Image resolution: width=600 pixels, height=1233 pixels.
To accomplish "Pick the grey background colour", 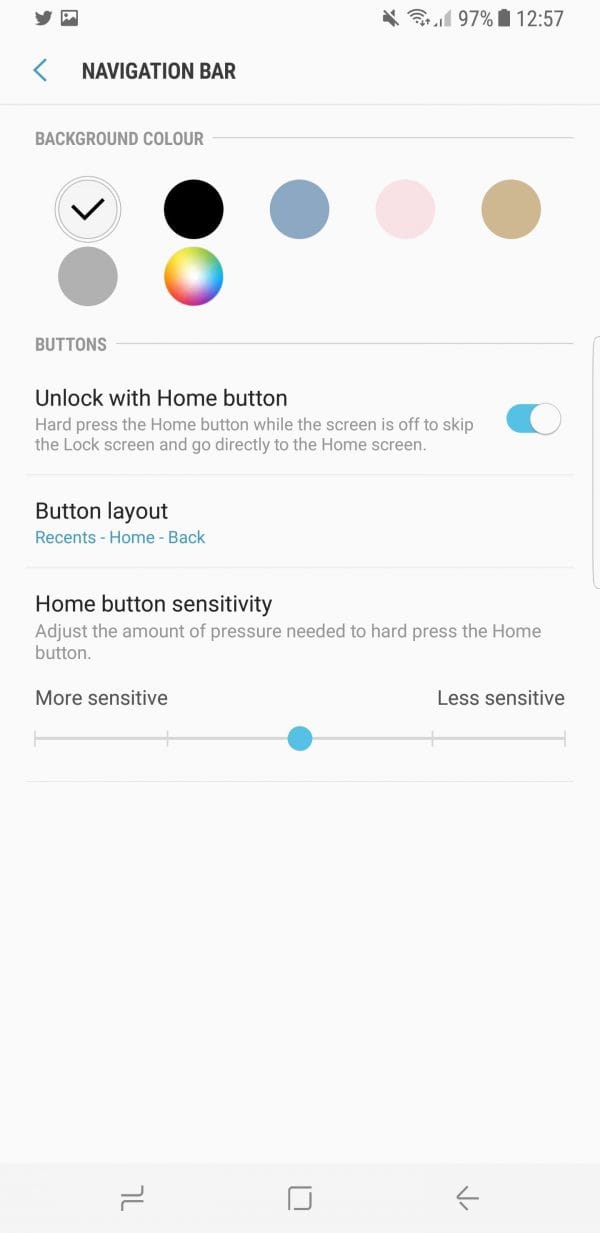I will coord(88,276).
